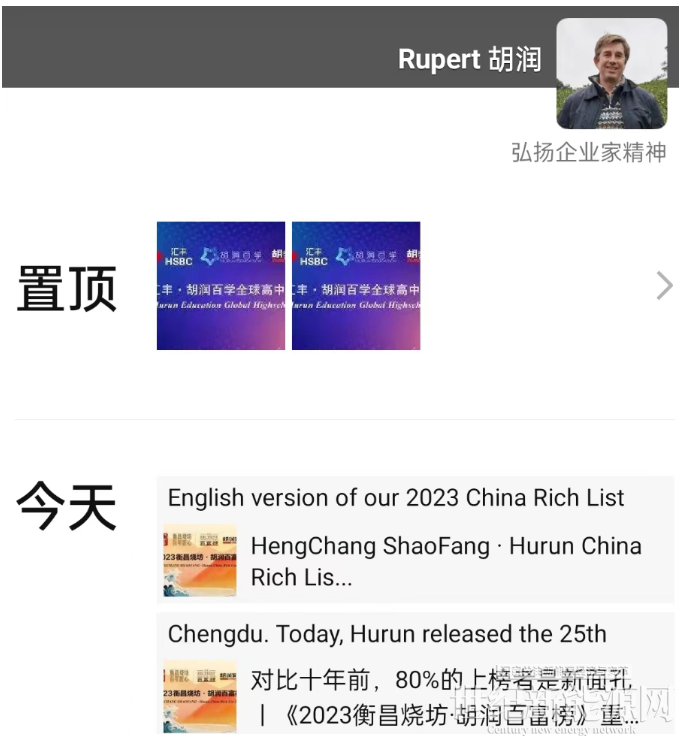The image size is (681, 740).
Task: Open the second pinned HSBC Hurun image
Action: [x=356, y=286]
